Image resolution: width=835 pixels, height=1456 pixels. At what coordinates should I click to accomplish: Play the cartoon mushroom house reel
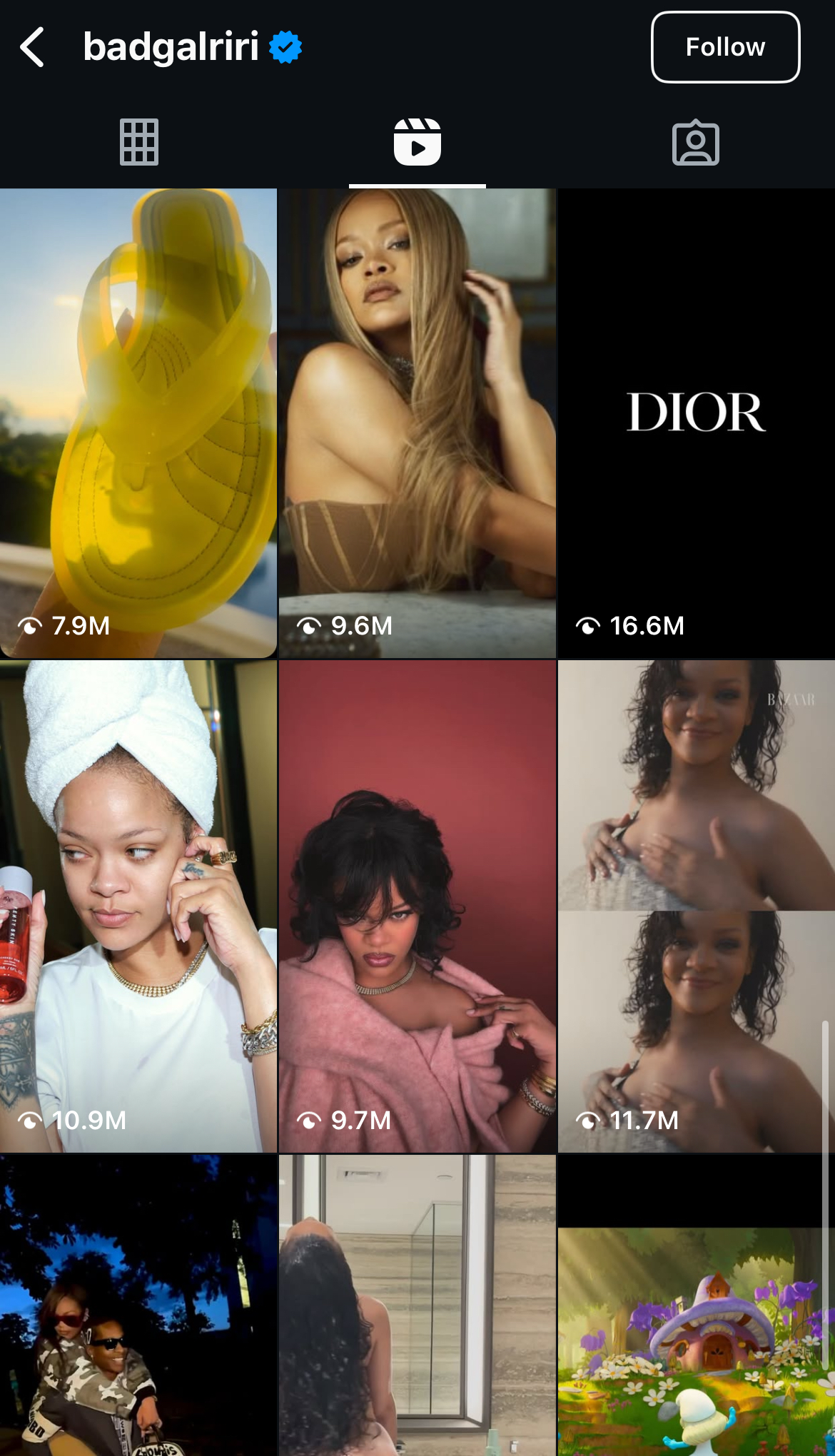coord(697,1305)
